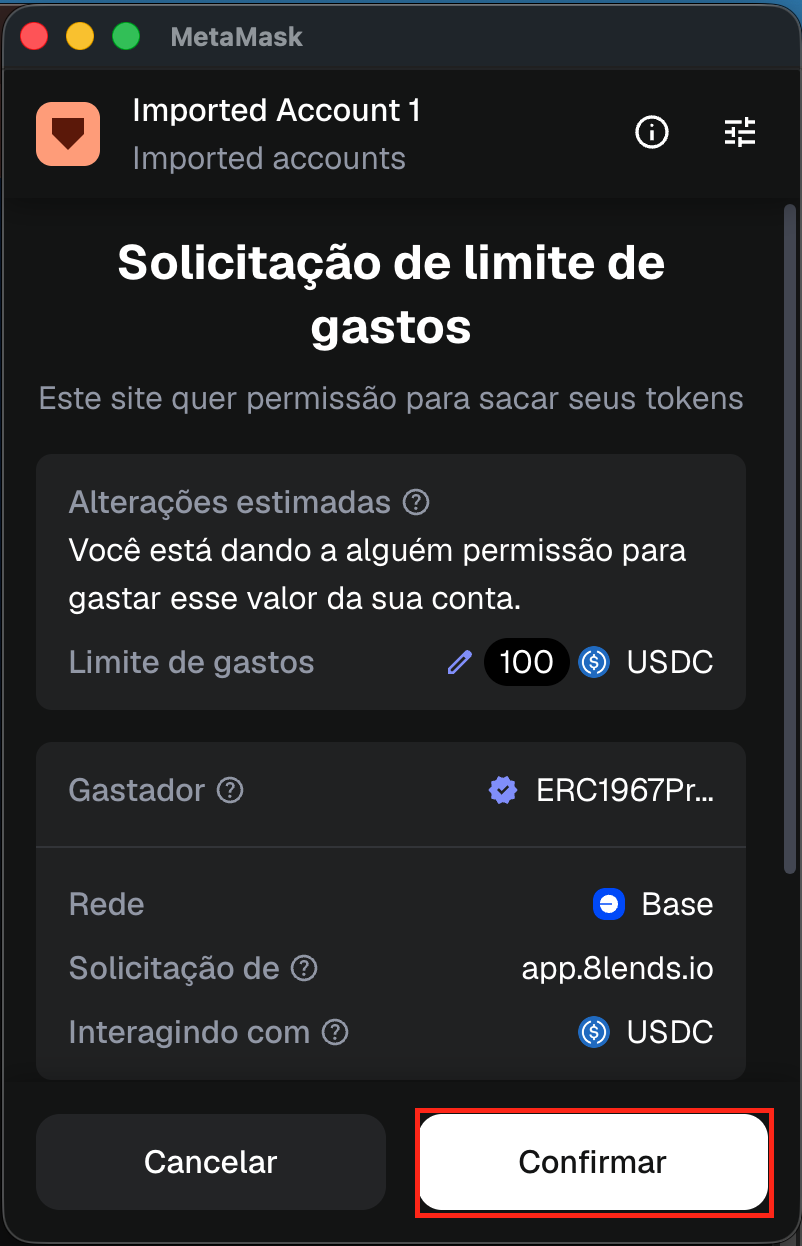Tap Cancelar to reject the request
802x1246 pixels.
210,1162
